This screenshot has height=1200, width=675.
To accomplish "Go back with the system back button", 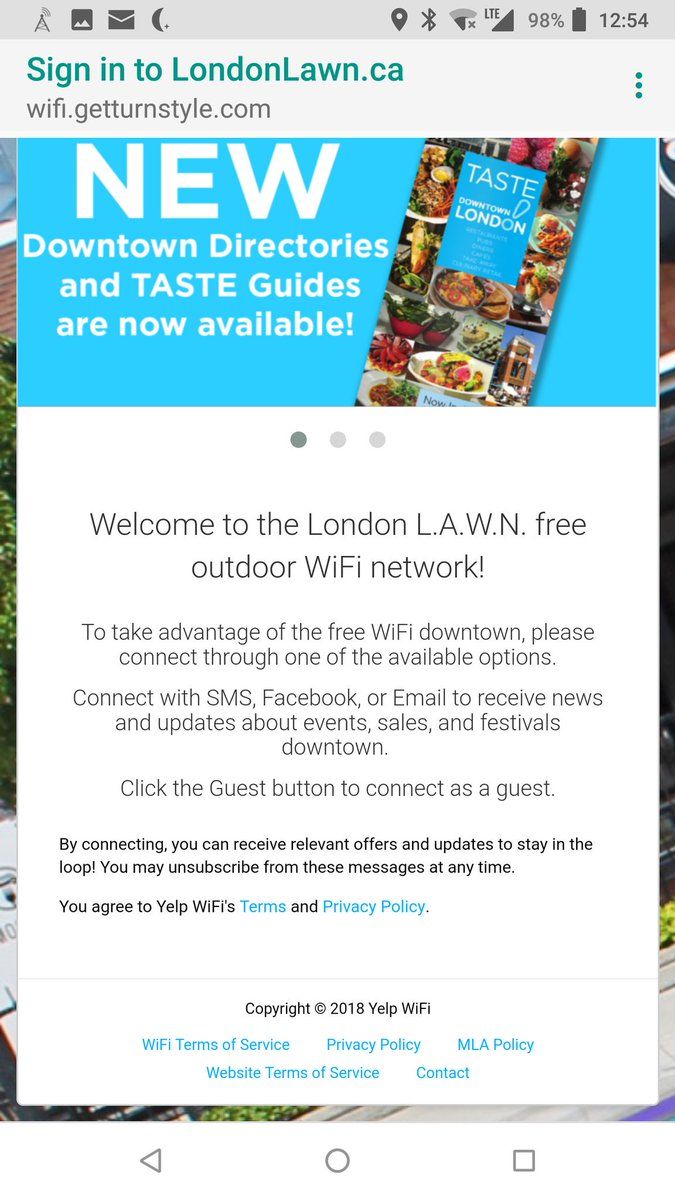I will click(151, 1160).
